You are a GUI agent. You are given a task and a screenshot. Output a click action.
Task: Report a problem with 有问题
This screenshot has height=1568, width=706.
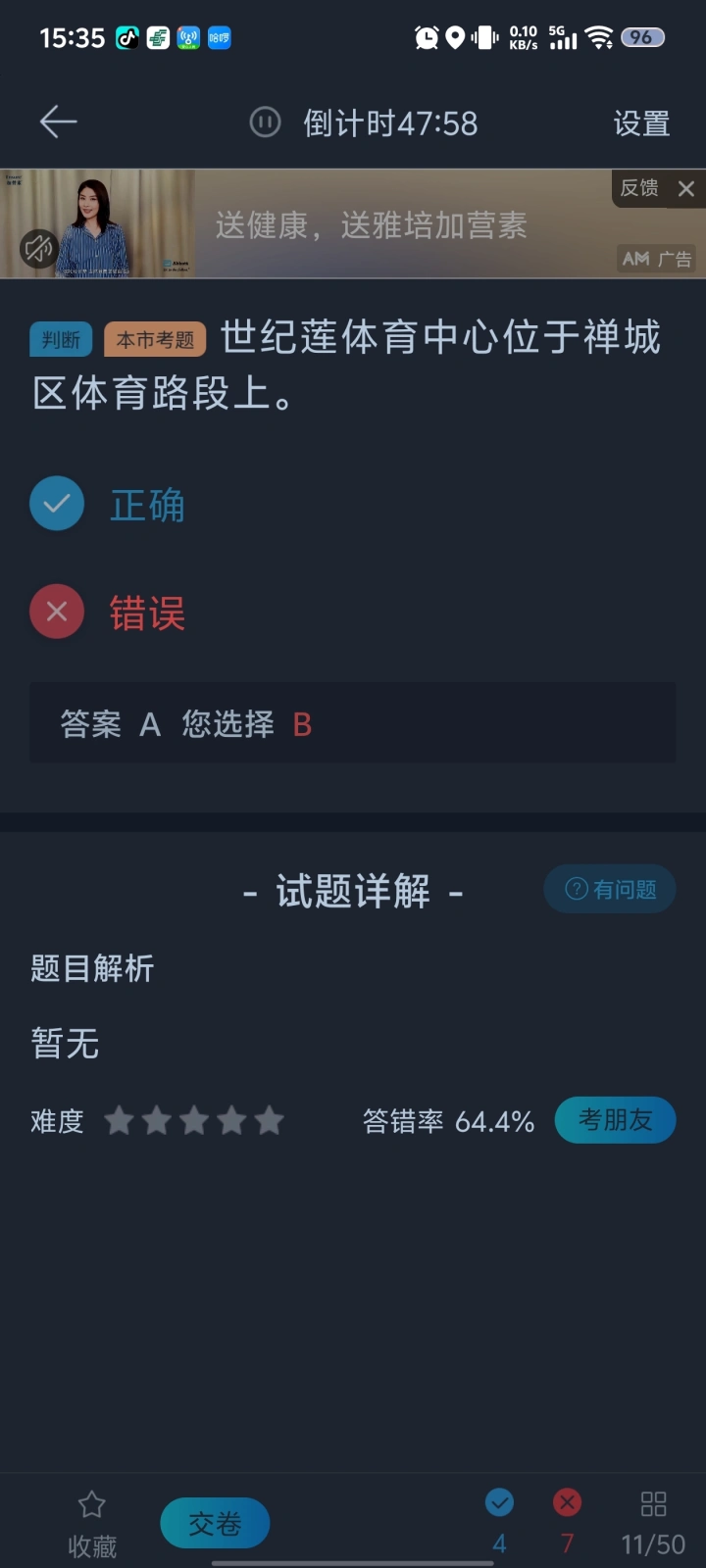[x=610, y=889]
